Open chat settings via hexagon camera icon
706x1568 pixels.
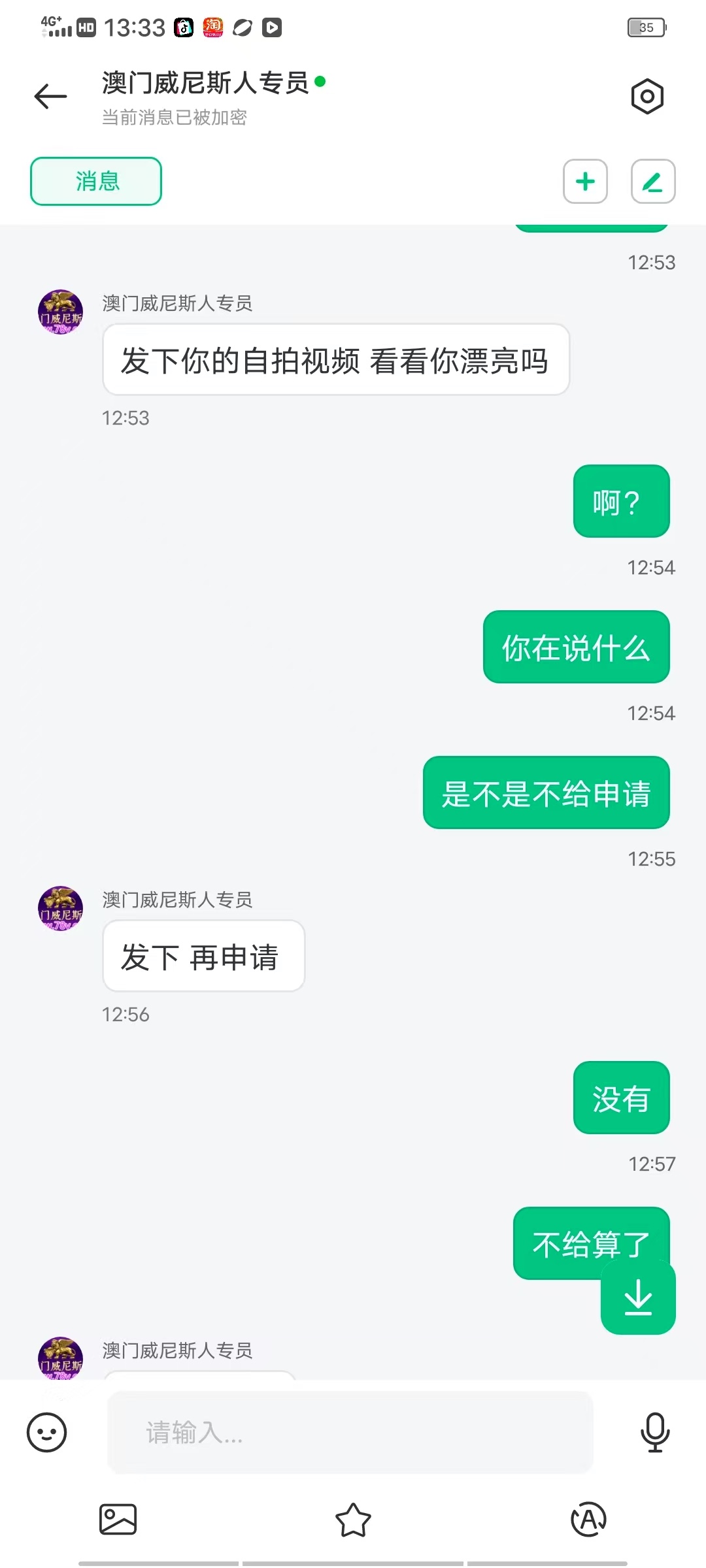click(647, 96)
